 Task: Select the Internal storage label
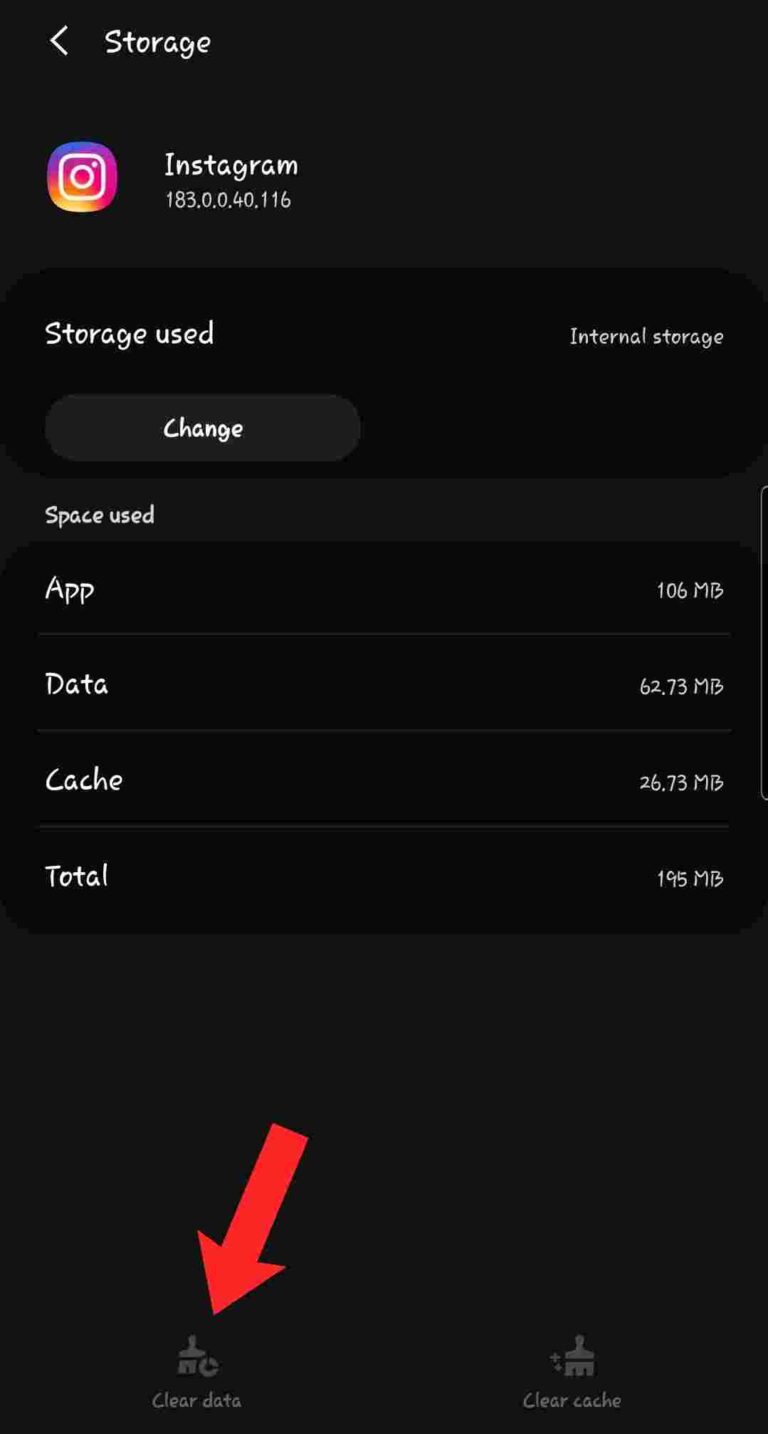646,336
